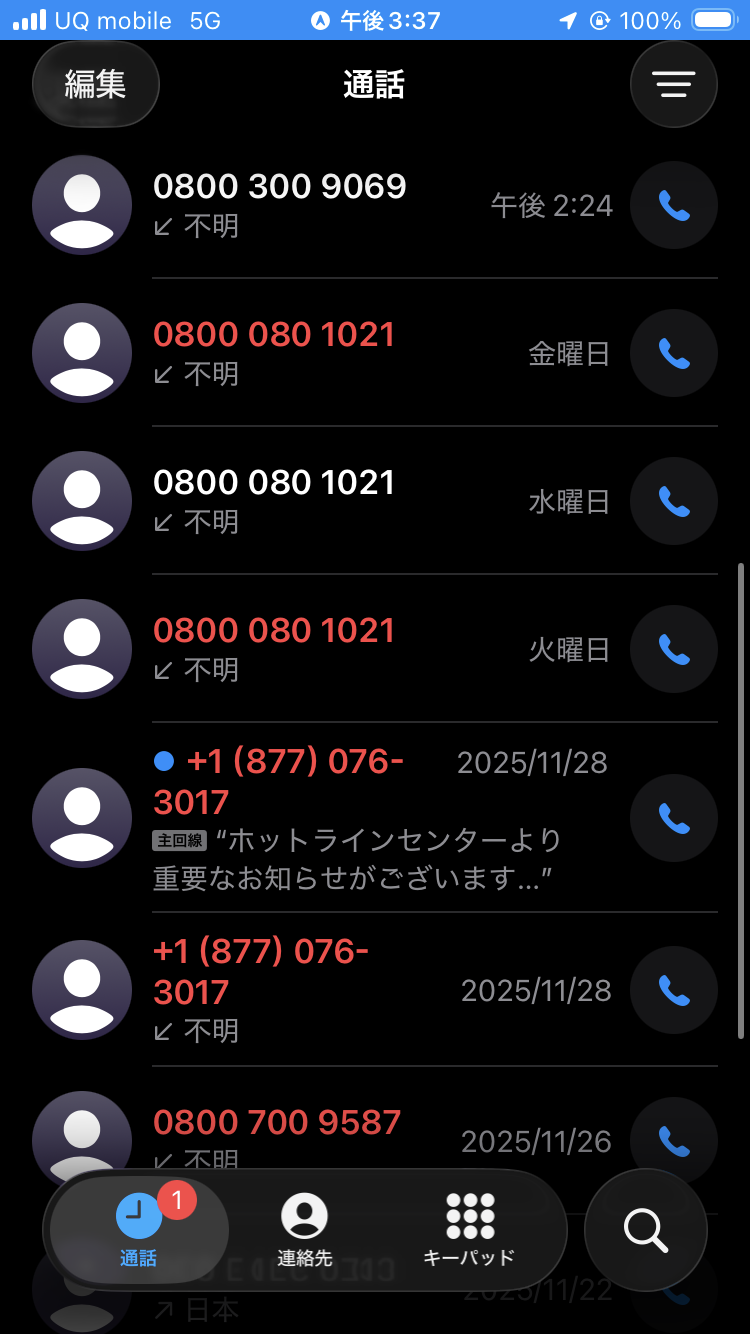Call back 0800 300 9069
The height and width of the screenshot is (1334, 750).
point(673,205)
